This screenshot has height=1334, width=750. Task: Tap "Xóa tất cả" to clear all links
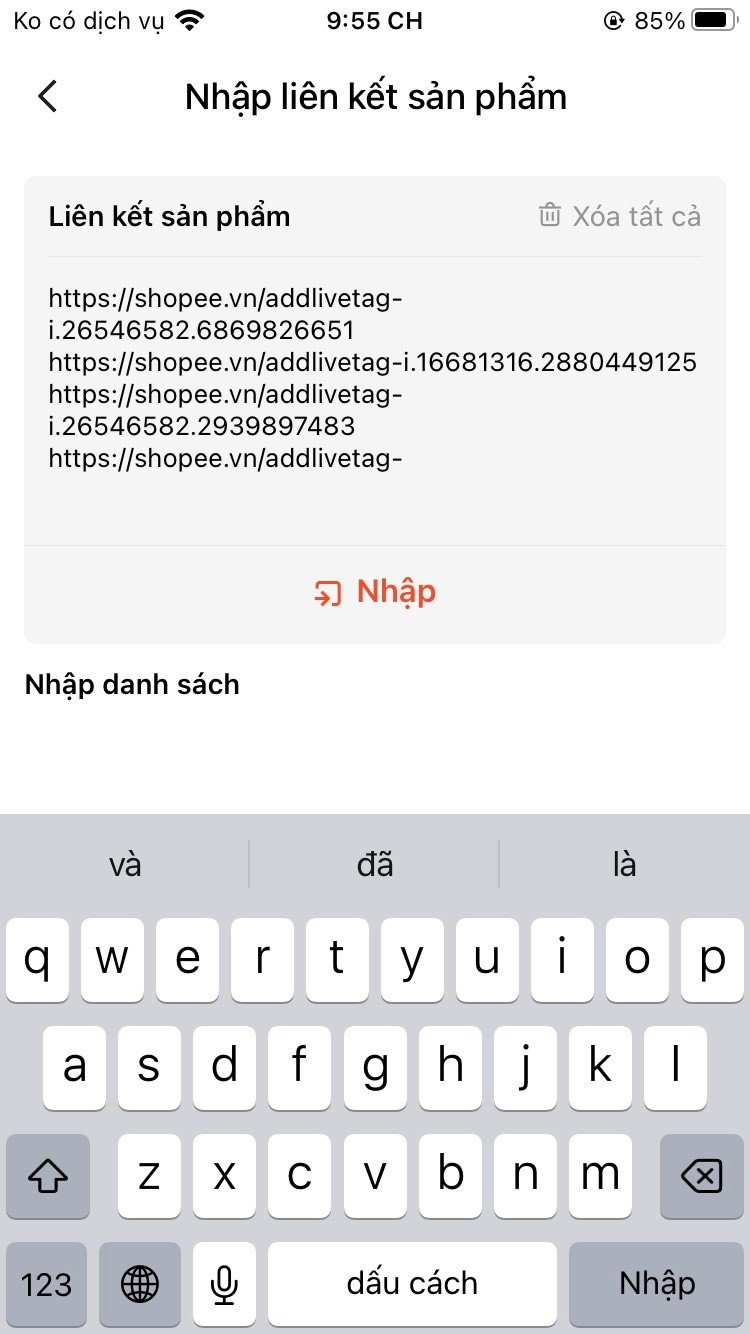tap(620, 216)
